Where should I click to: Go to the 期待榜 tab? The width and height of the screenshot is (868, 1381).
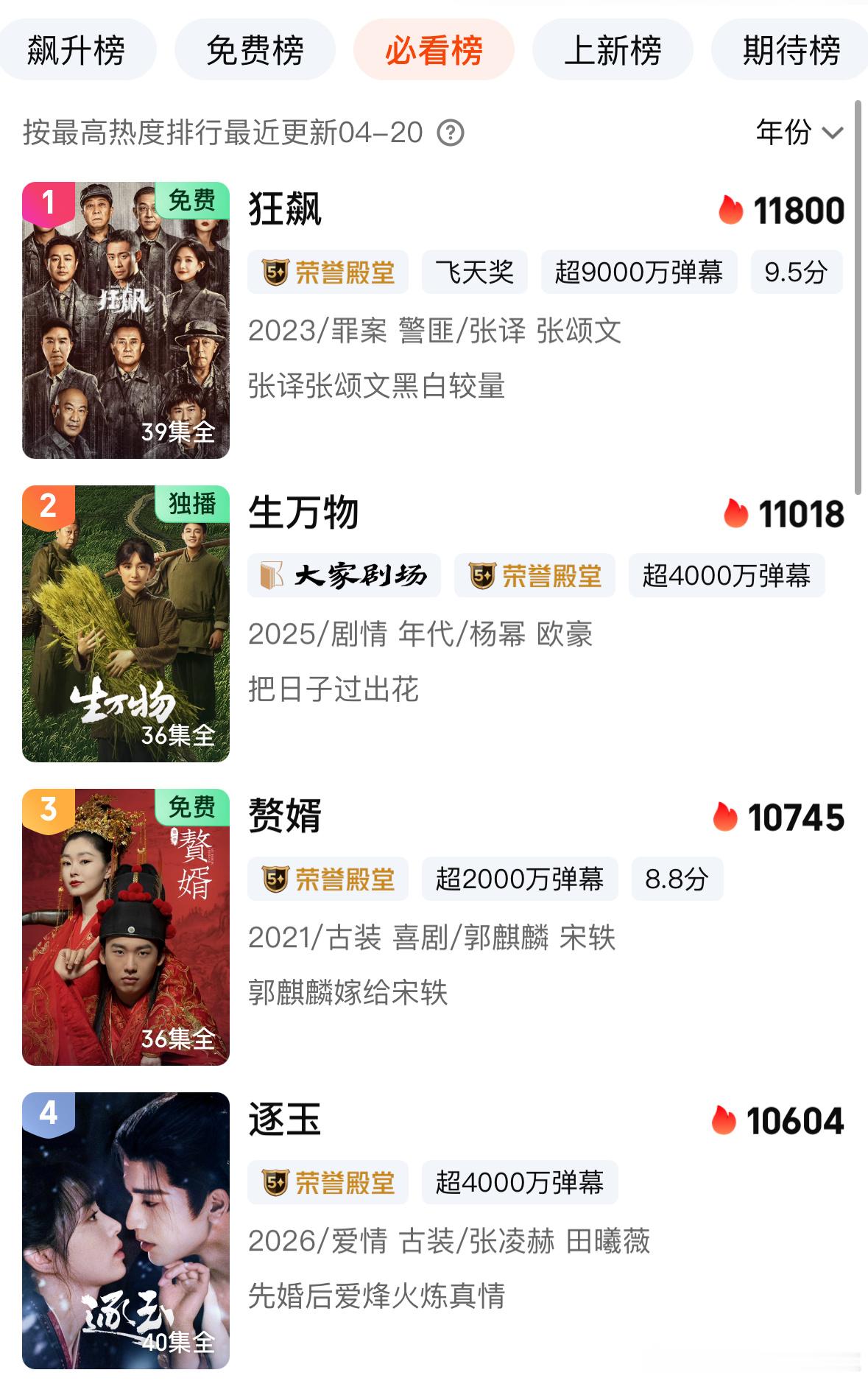[791, 51]
